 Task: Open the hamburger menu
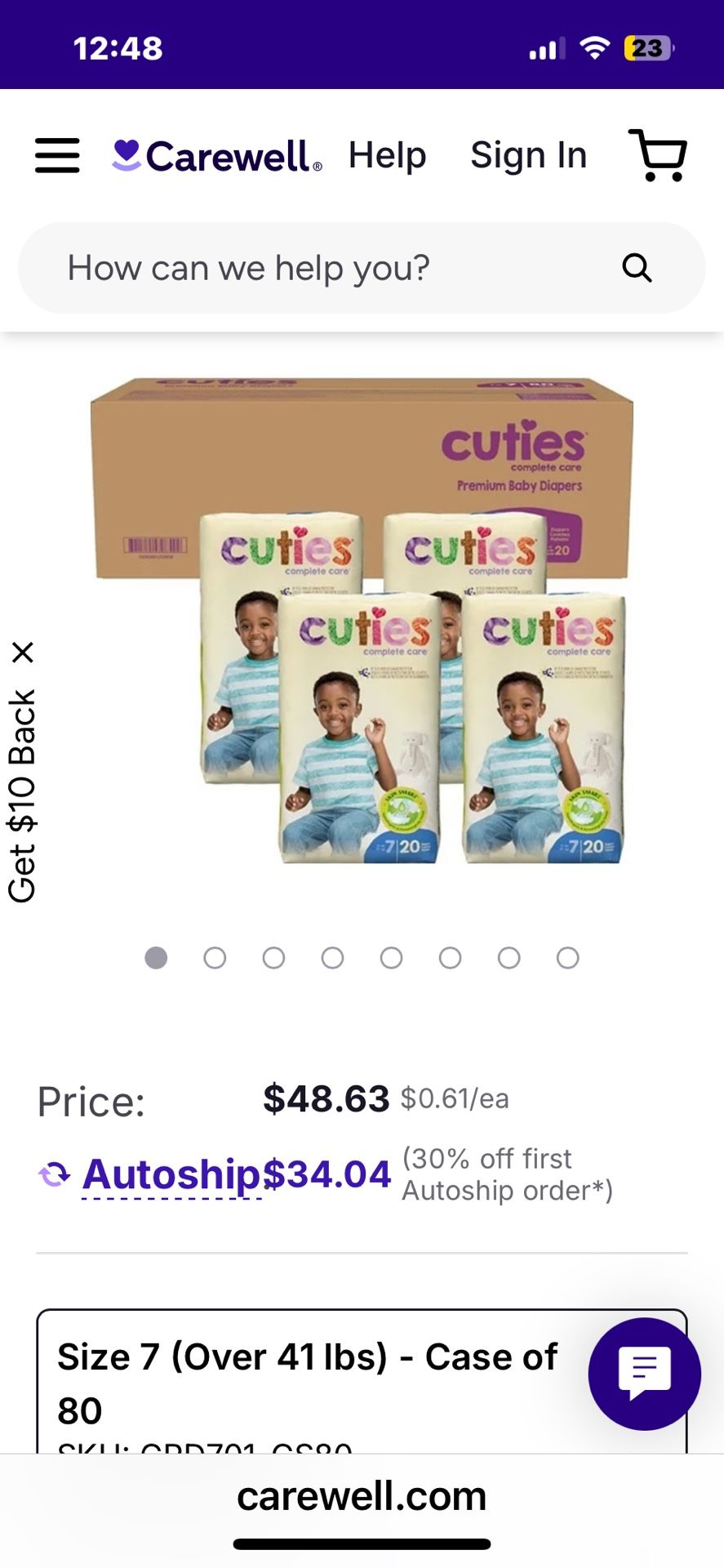coord(57,155)
